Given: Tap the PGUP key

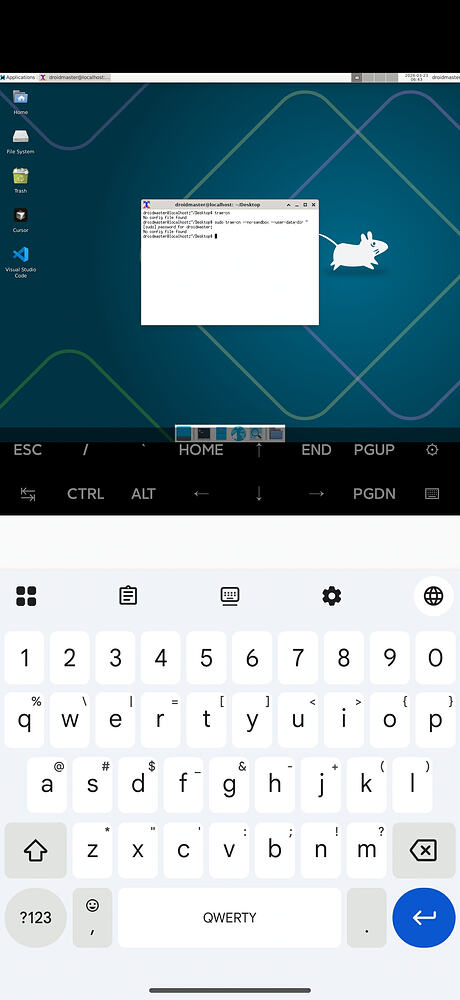Looking at the screenshot, I should pyautogui.click(x=374, y=450).
